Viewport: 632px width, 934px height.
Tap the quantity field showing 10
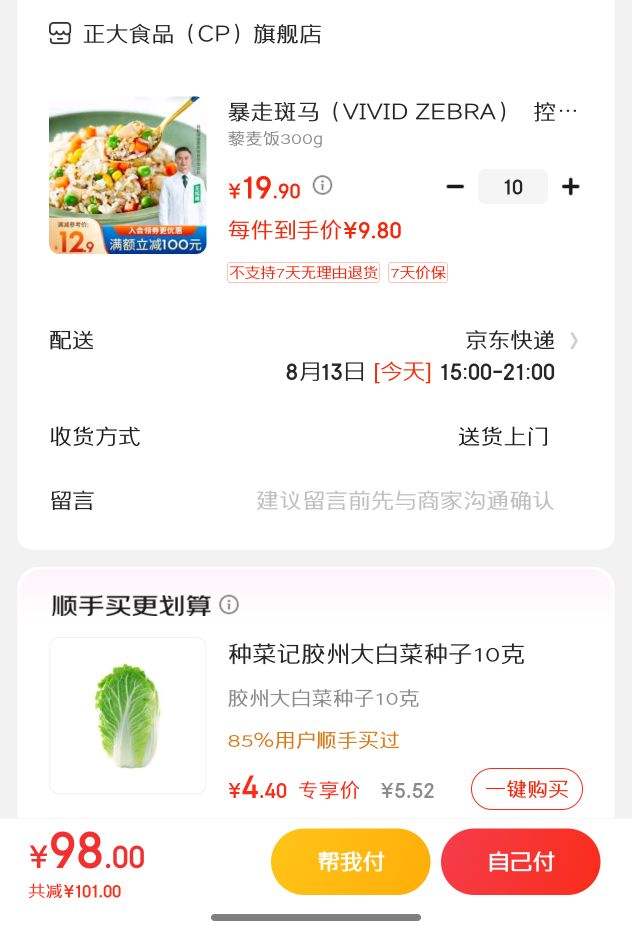coord(513,187)
